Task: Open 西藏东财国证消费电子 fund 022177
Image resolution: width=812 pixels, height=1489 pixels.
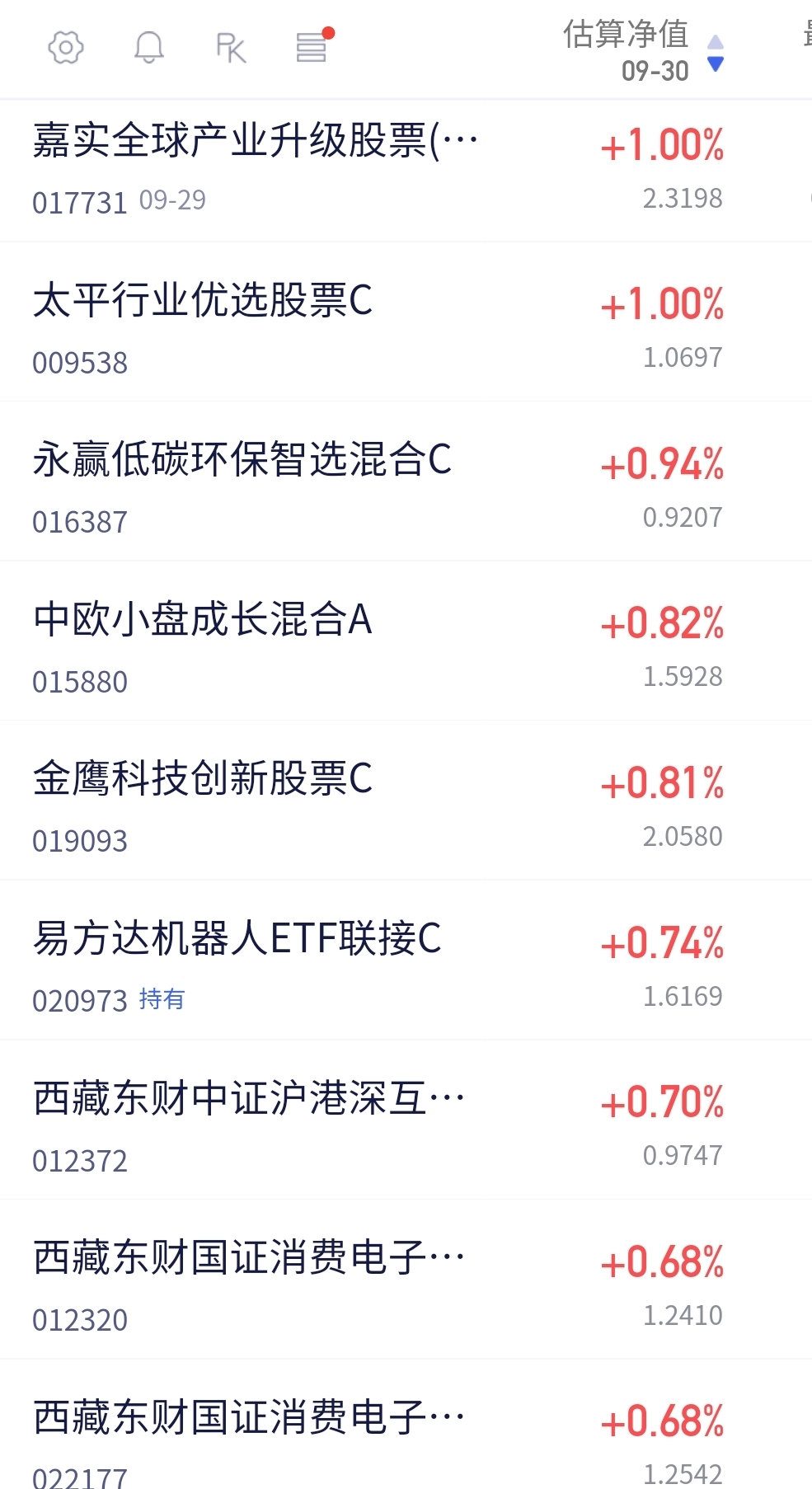Action: click(249, 1439)
